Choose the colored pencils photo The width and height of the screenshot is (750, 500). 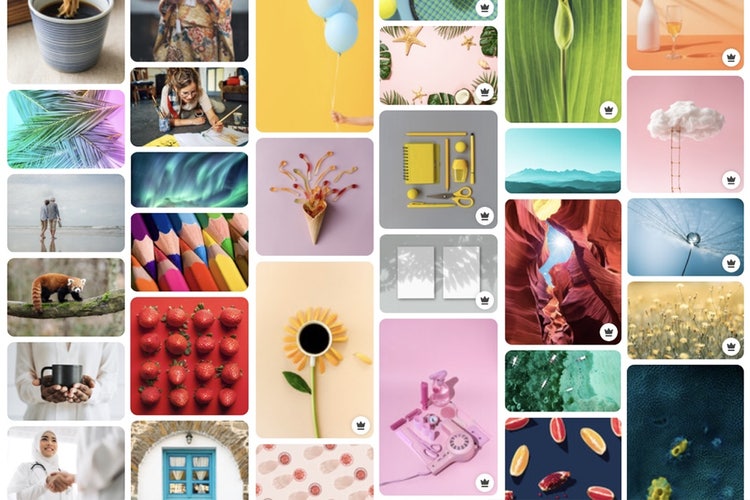(189, 252)
